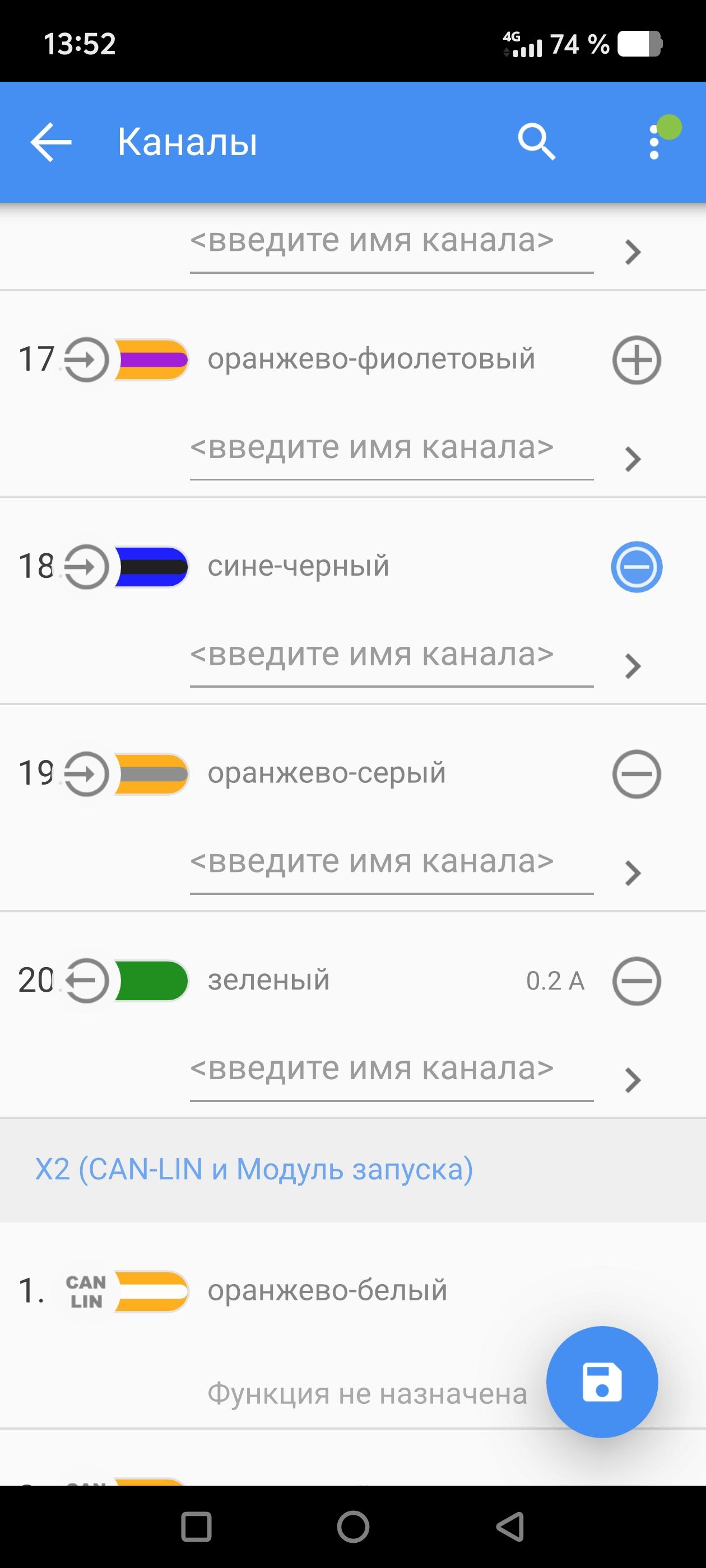Save the channel settings
This screenshot has height=1568, width=706.
point(602,1382)
